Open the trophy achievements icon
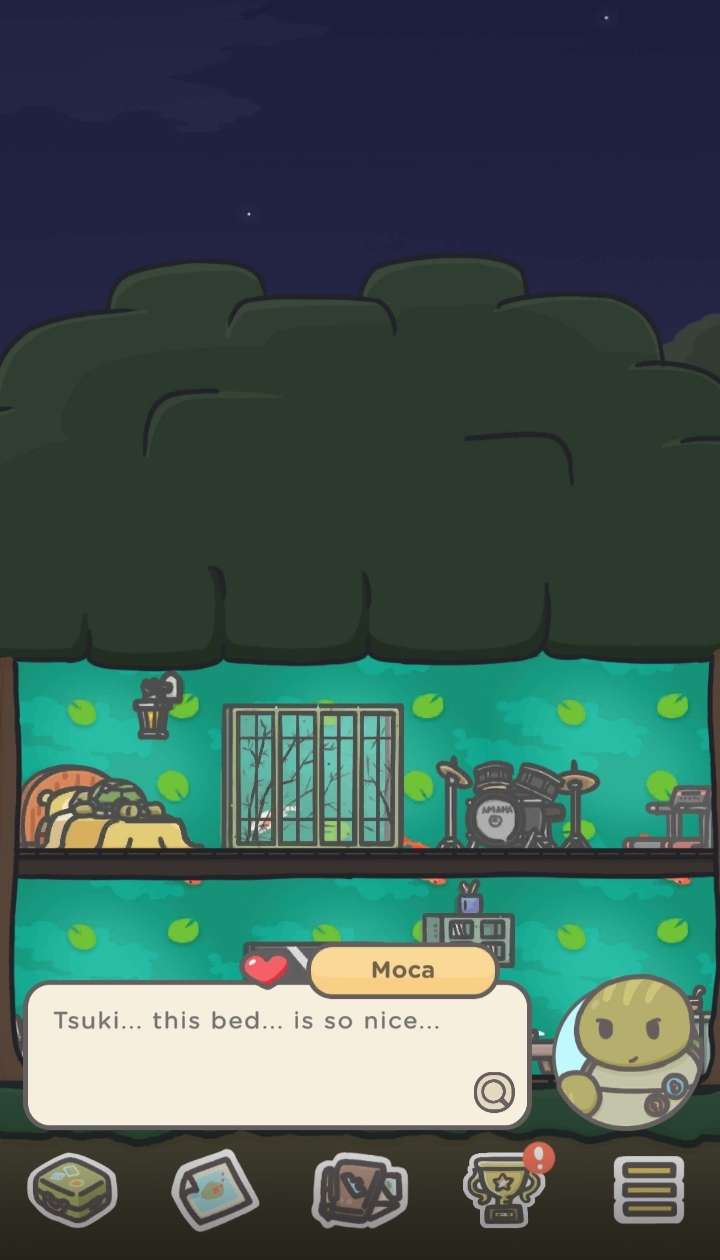Image resolution: width=720 pixels, height=1260 pixels. coord(503,1190)
